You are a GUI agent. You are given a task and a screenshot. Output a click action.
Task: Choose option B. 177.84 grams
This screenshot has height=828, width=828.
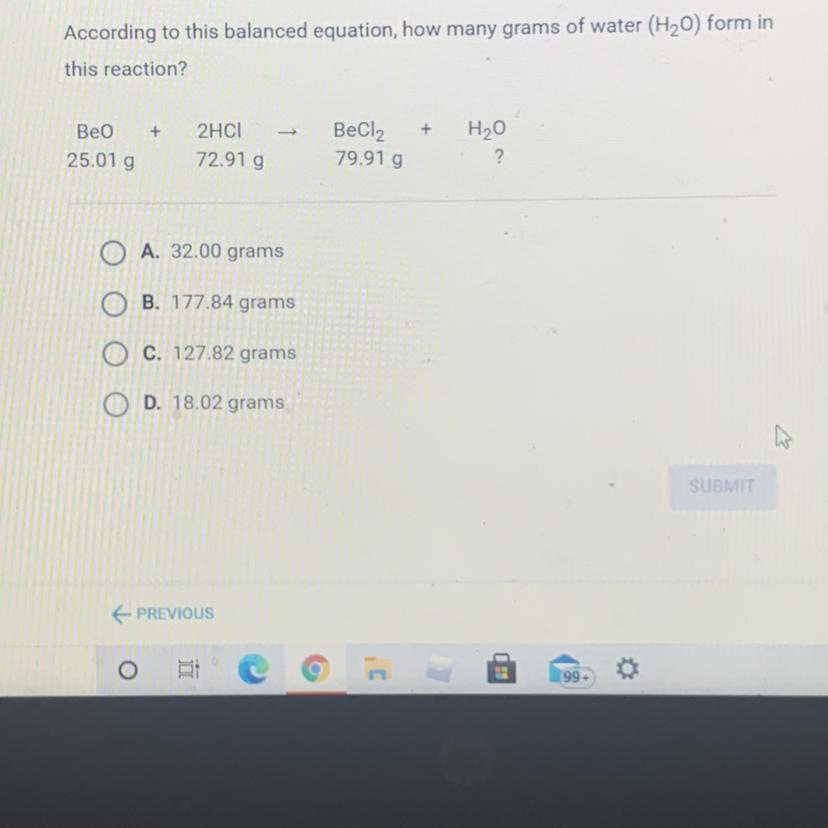pyautogui.click(x=113, y=303)
